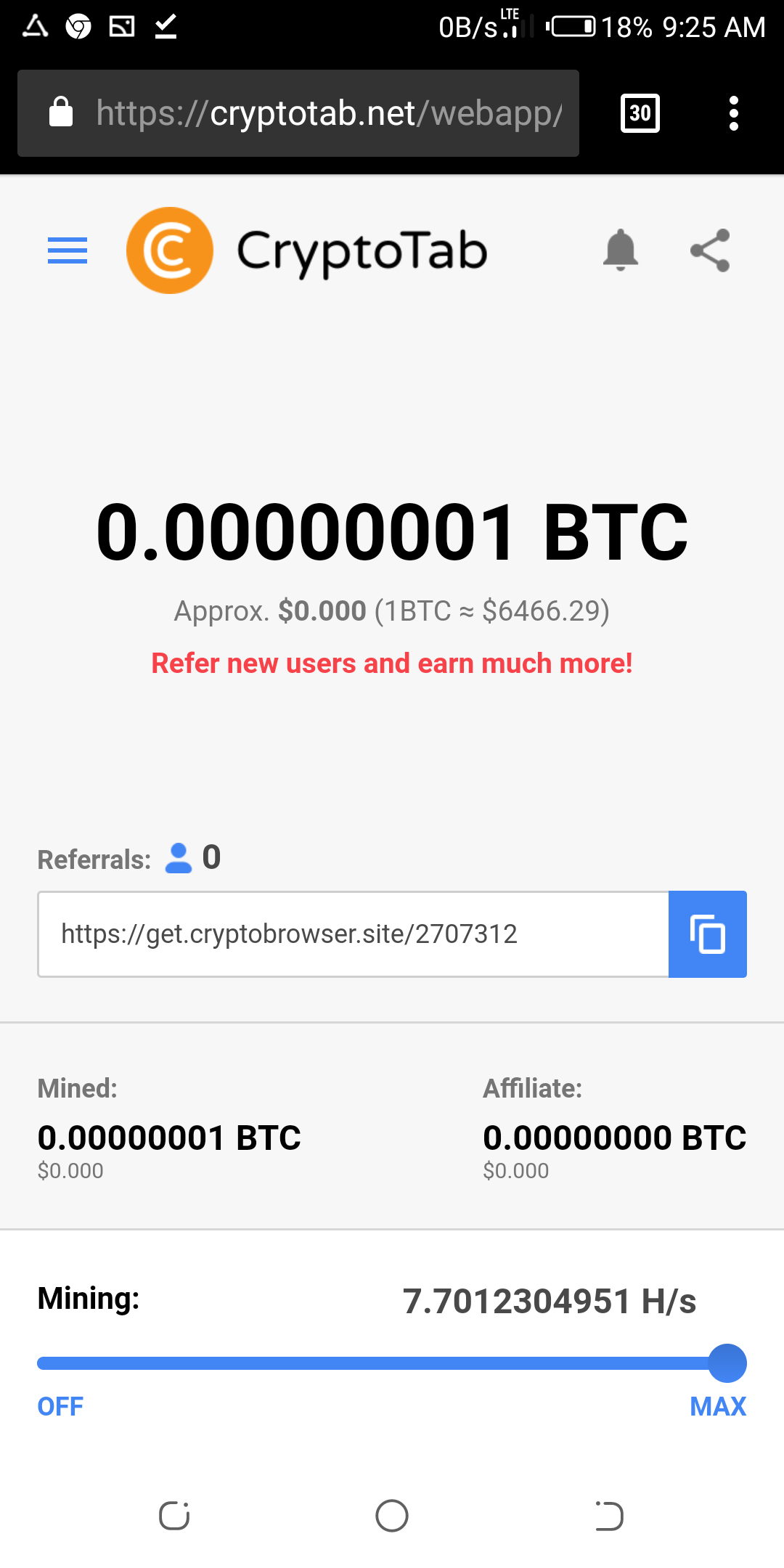Copy the referral link
784x1568 pixels.
coord(707,934)
